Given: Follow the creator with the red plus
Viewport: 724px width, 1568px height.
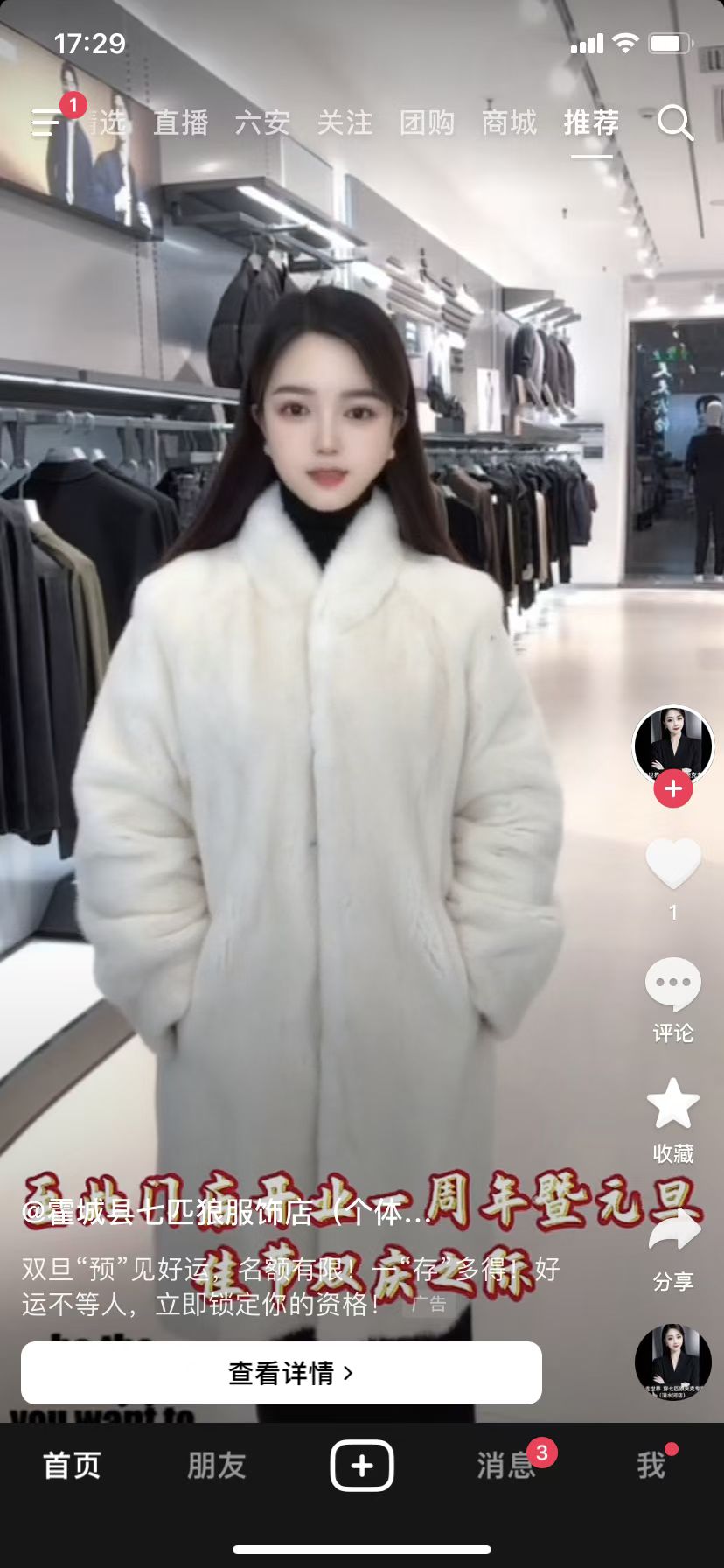Looking at the screenshot, I should [x=672, y=789].
